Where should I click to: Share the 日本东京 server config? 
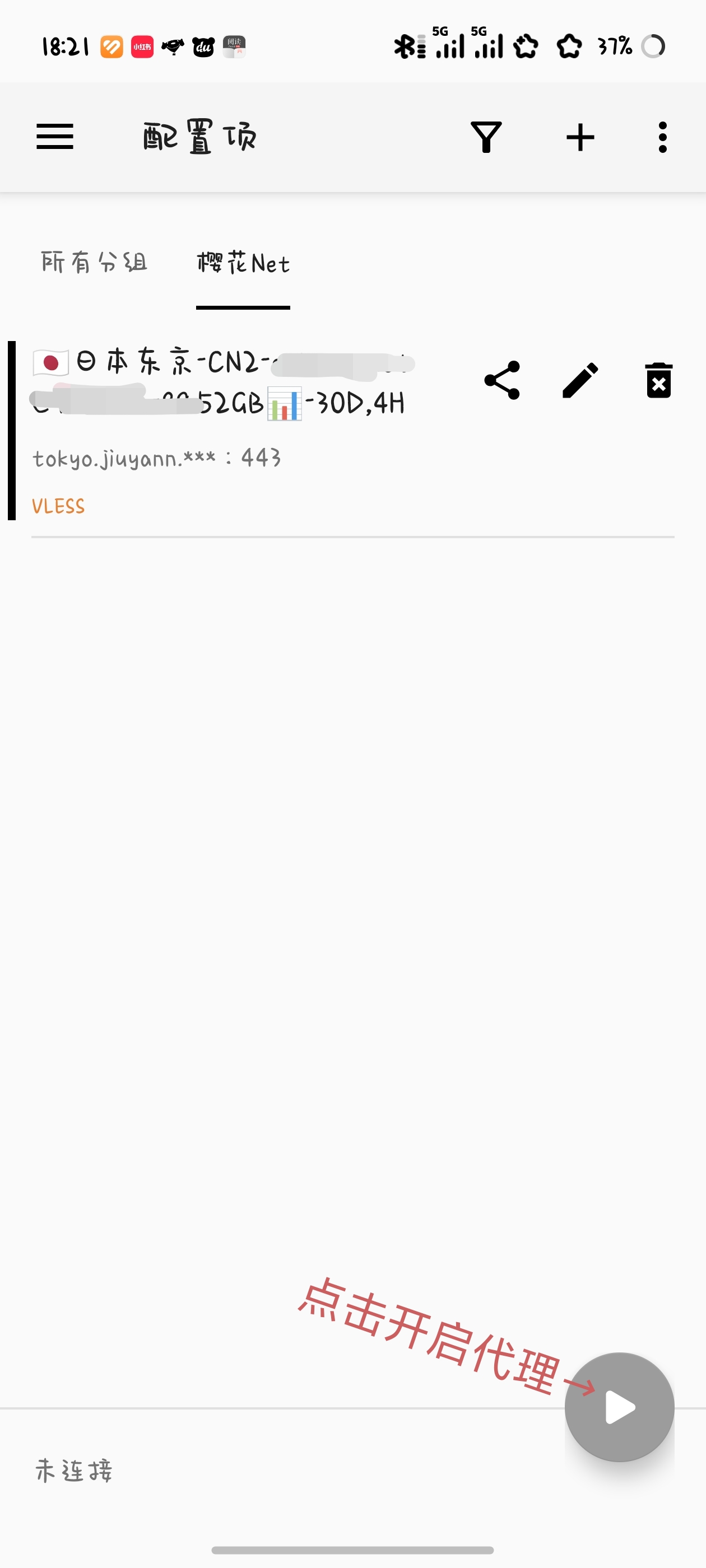502,380
